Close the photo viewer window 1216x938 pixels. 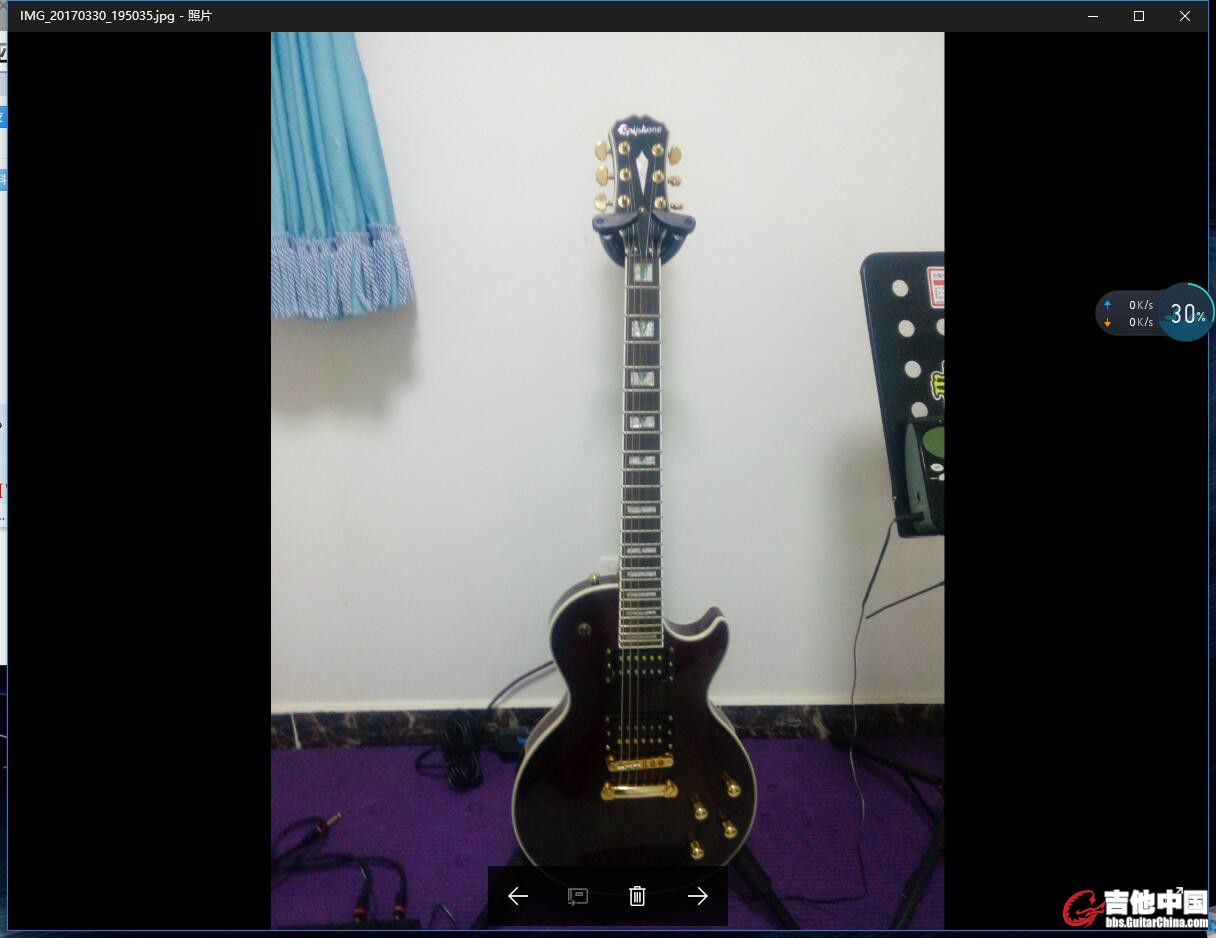(x=1185, y=16)
